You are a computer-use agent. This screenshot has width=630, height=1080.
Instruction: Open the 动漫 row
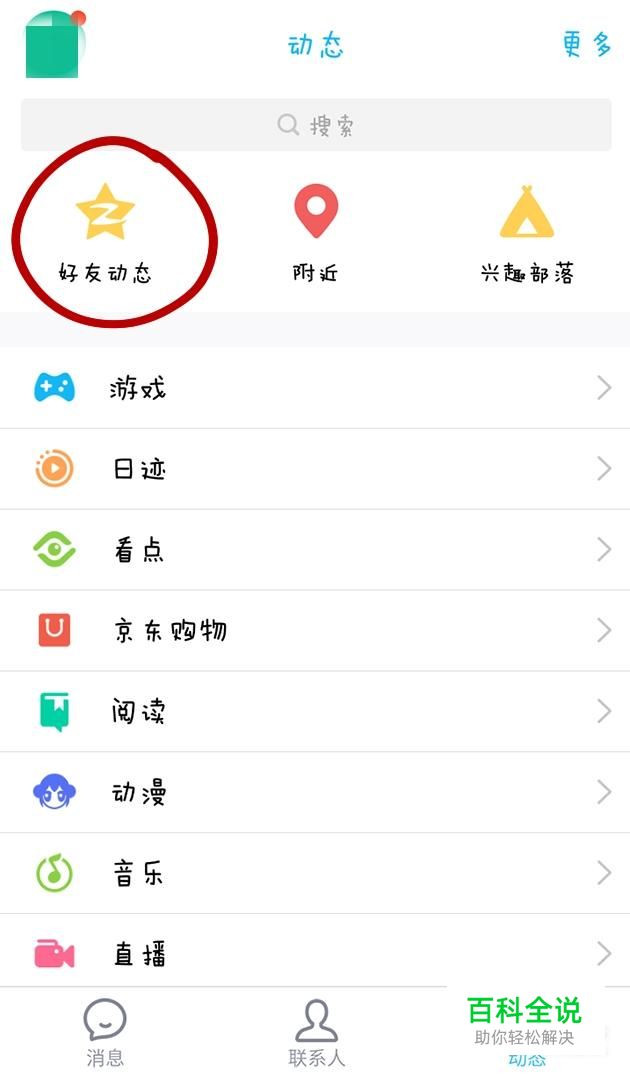(315, 792)
